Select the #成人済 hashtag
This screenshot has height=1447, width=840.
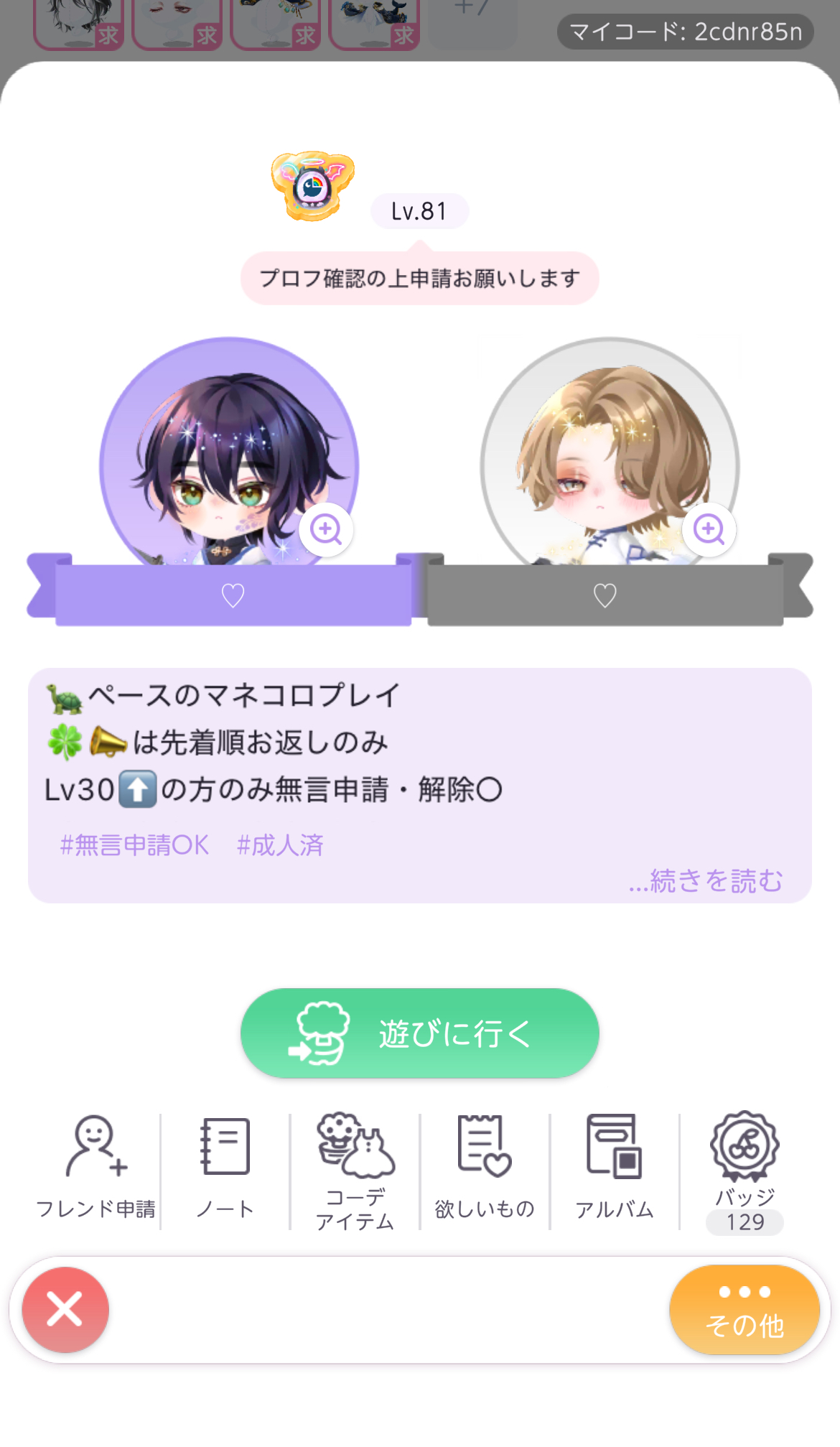point(280,845)
